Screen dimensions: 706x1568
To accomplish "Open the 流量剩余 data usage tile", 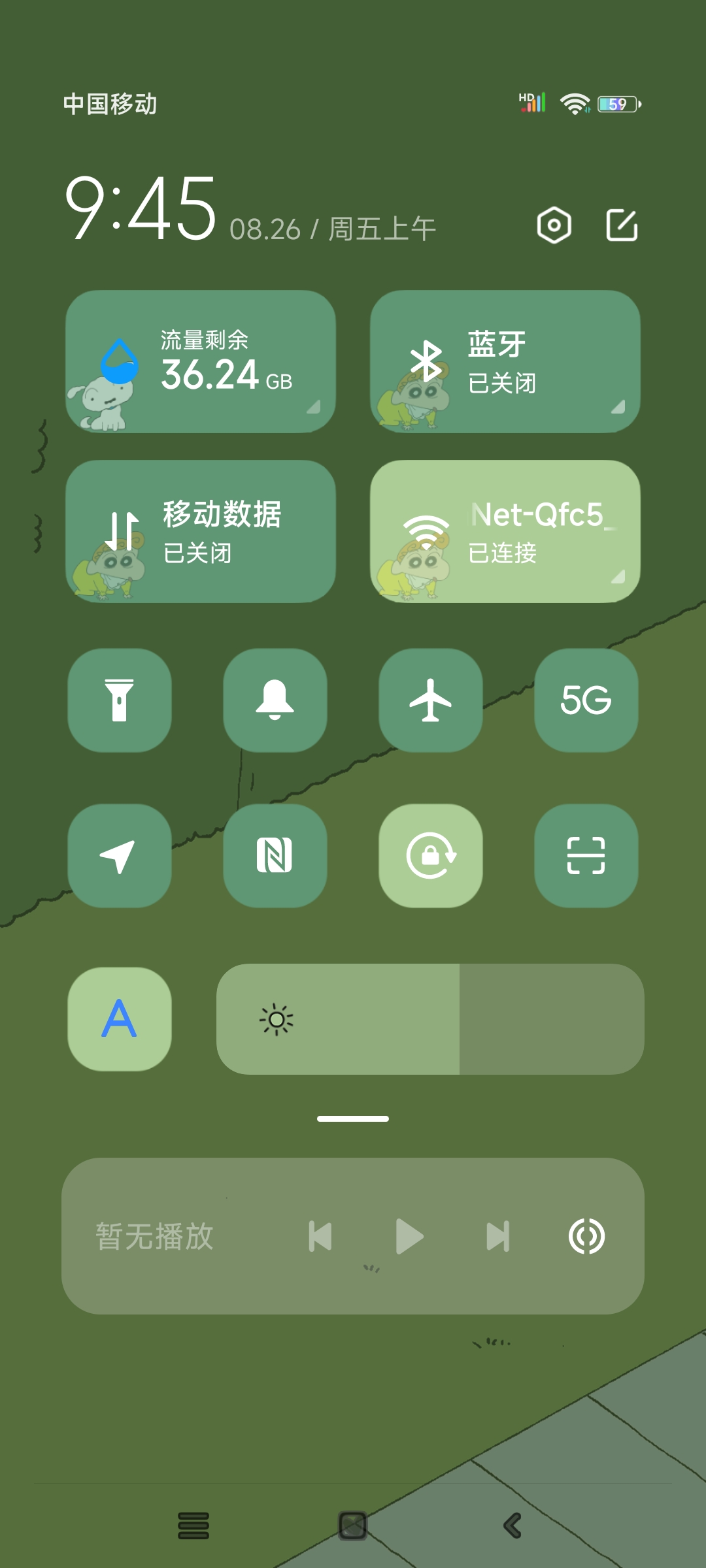I will pos(200,361).
